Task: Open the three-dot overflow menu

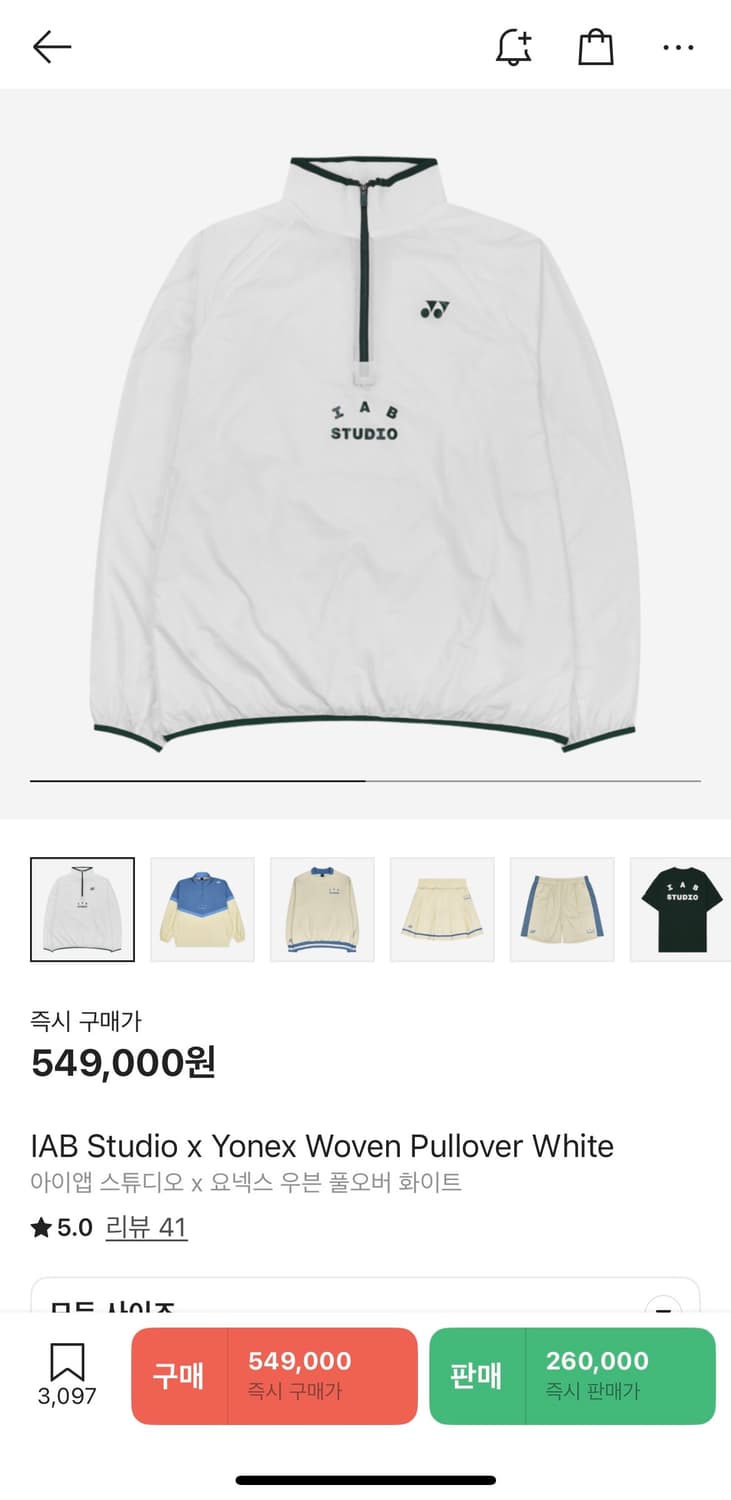Action: click(x=678, y=47)
